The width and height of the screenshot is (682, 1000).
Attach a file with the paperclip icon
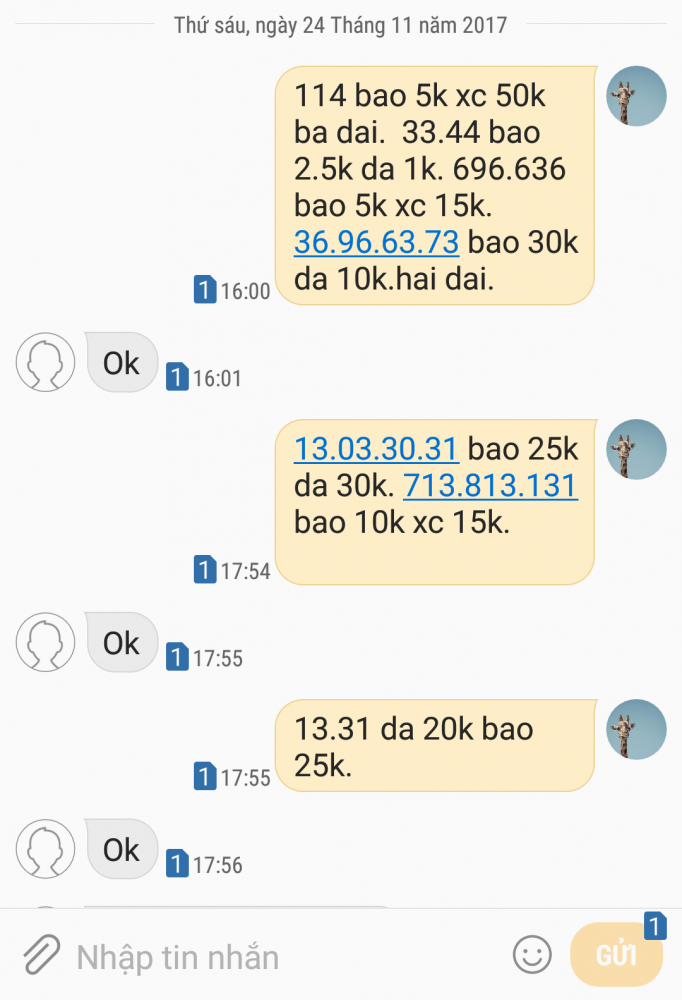(x=39, y=956)
